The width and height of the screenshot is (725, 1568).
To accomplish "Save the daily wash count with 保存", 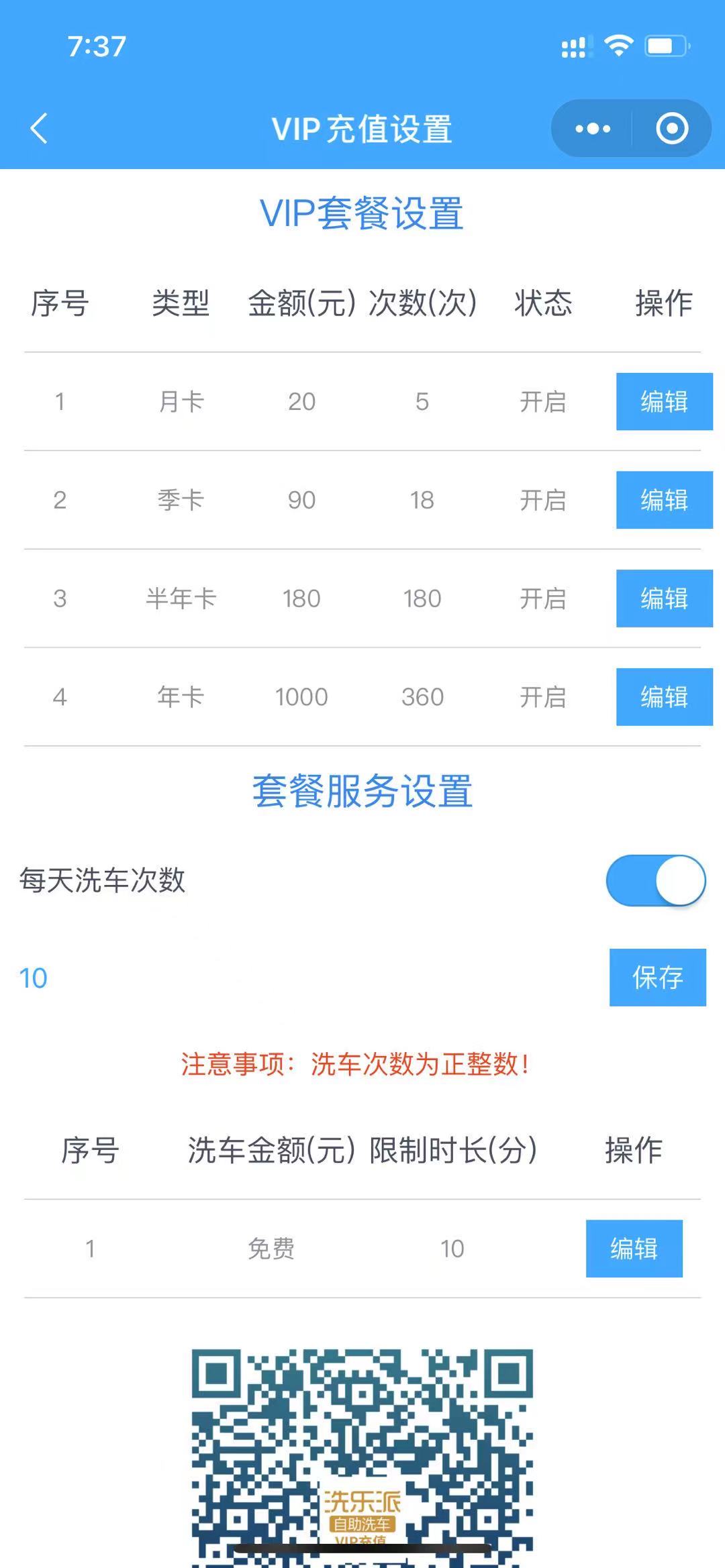I will (x=657, y=978).
